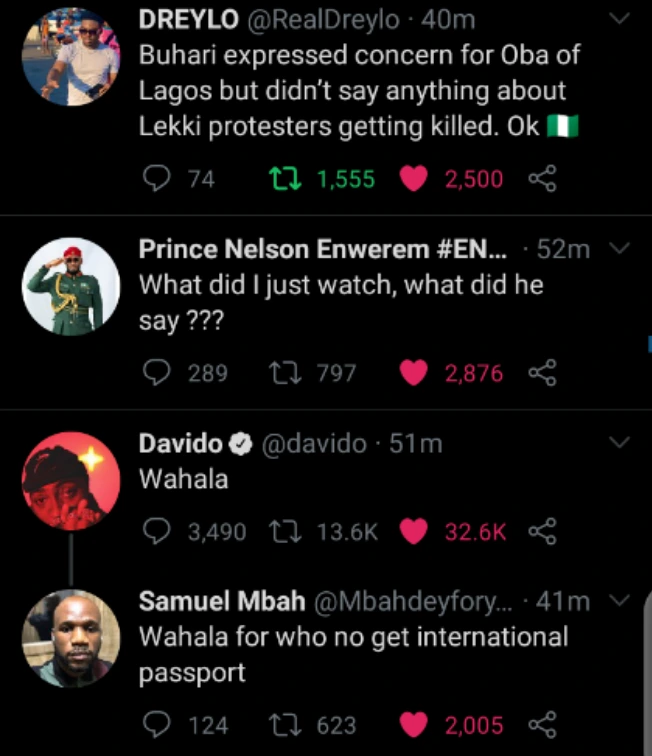The width and height of the screenshot is (652, 756).
Task: Retweet DREYLO's tweet about Buhari
Action: tap(285, 179)
